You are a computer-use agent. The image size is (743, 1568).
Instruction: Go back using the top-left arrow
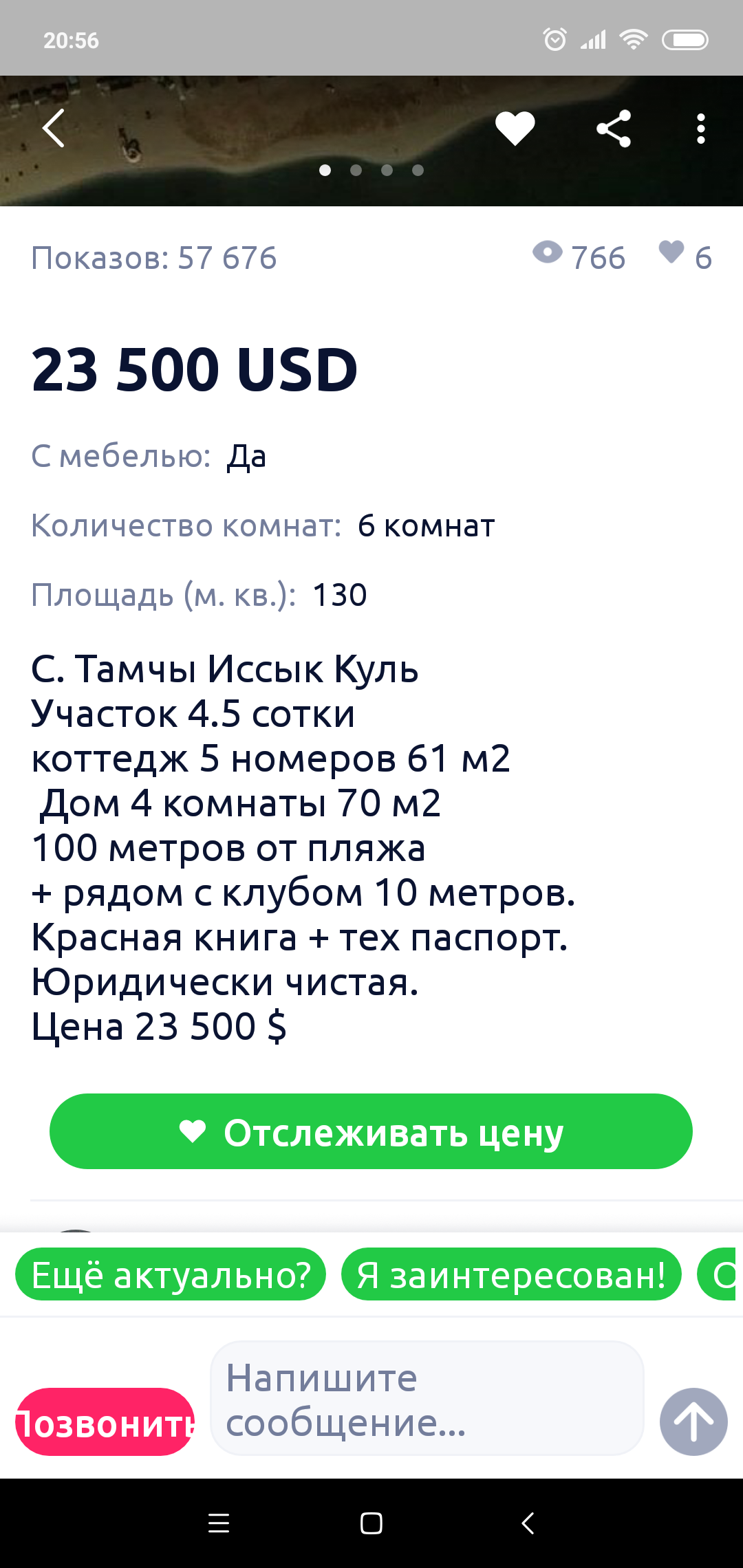click(x=54, y=129)
